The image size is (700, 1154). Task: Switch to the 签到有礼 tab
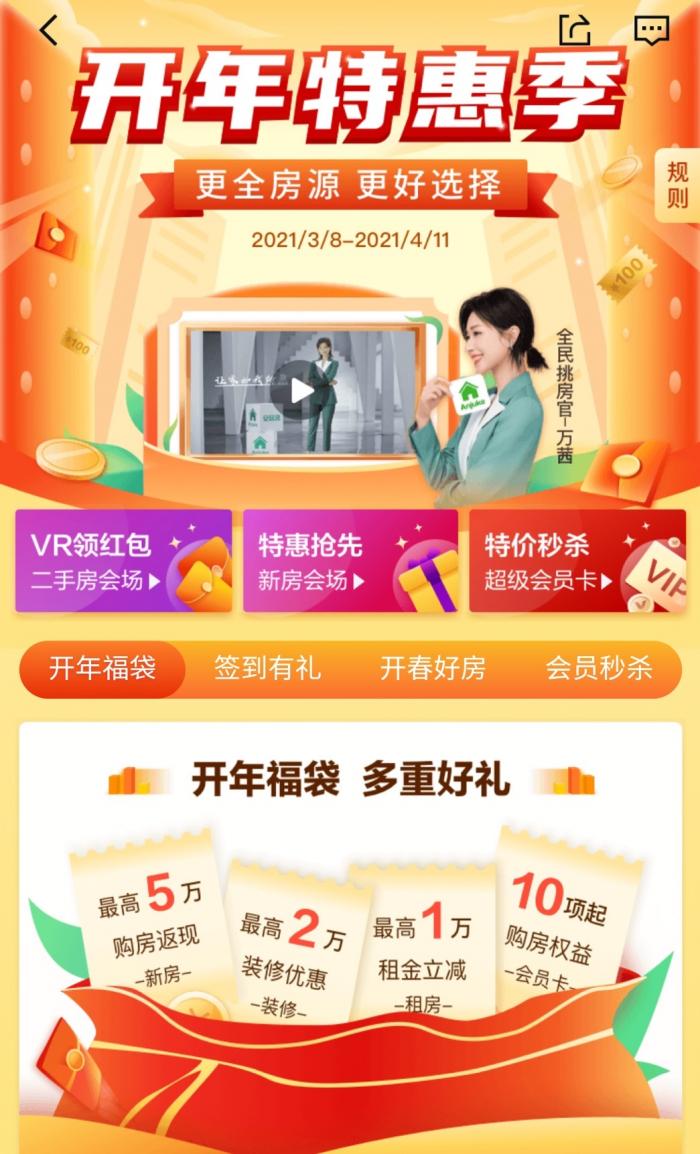267,669
